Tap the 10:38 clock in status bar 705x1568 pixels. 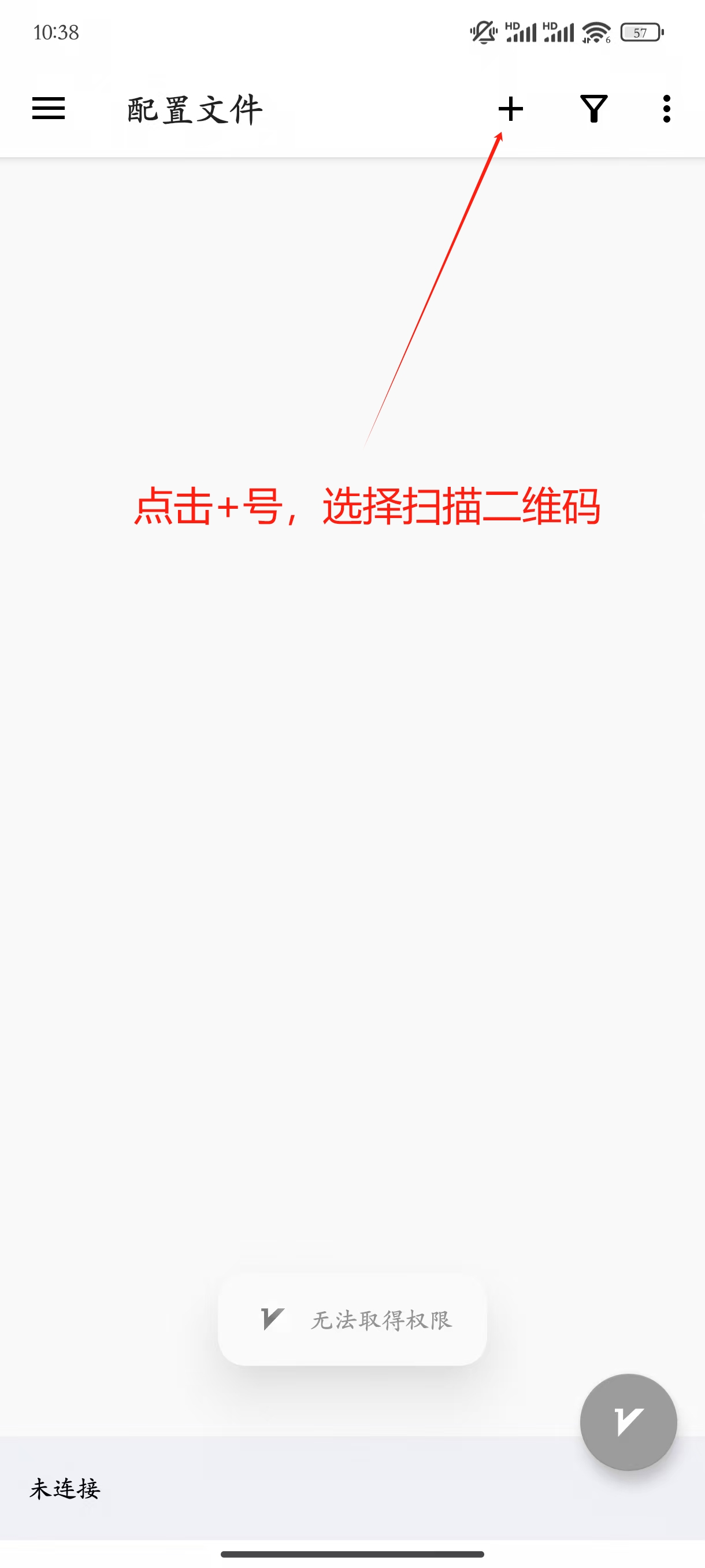coord(55,34)
